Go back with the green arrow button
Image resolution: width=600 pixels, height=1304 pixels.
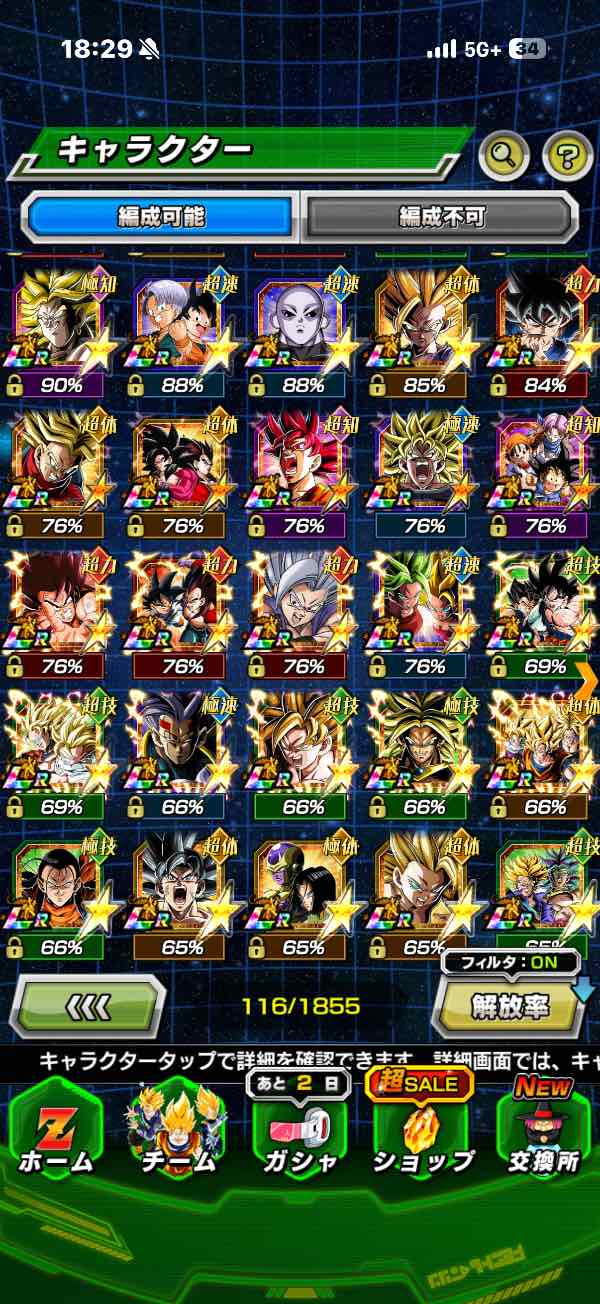tap(87, 1006)
